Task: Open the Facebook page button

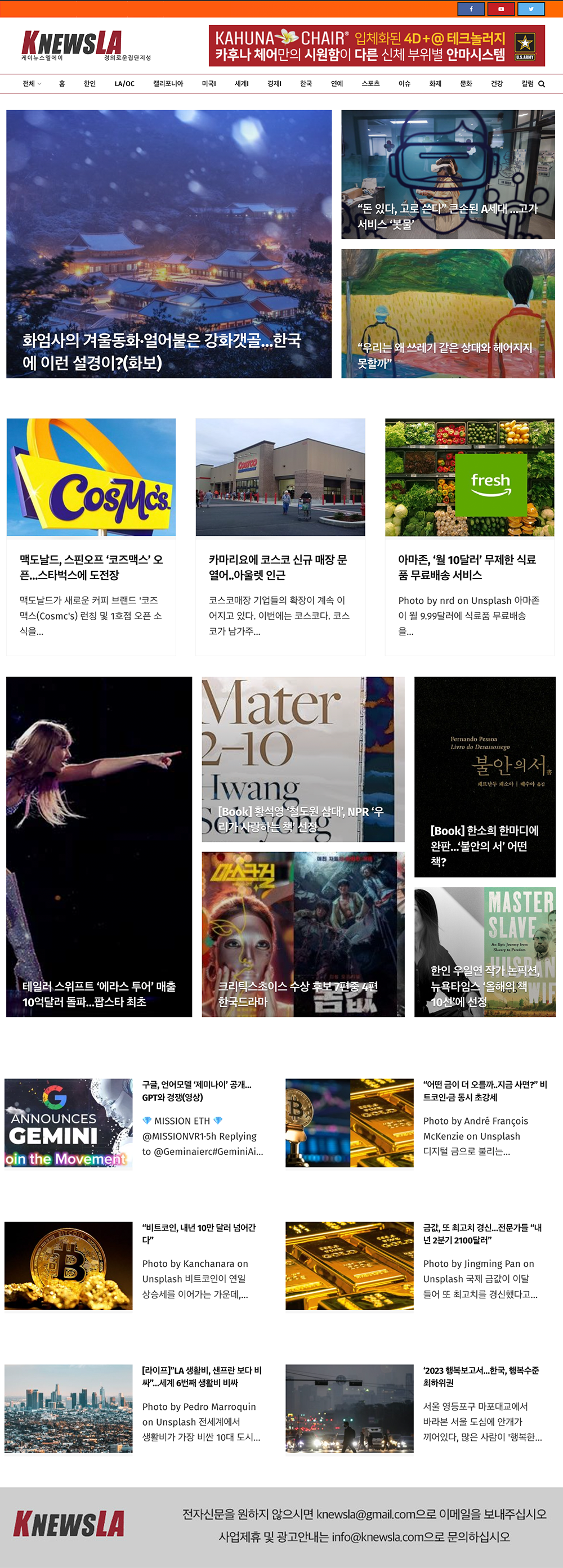Action: click(471, 8)
